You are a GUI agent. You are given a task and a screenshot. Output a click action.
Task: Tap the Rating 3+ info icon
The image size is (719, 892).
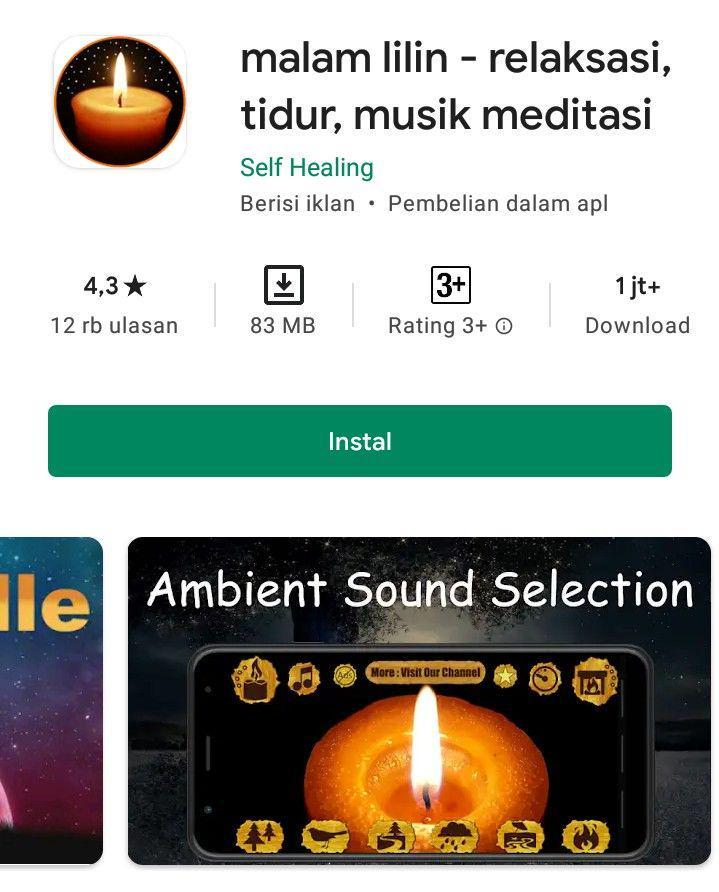[x=504, y=326]
